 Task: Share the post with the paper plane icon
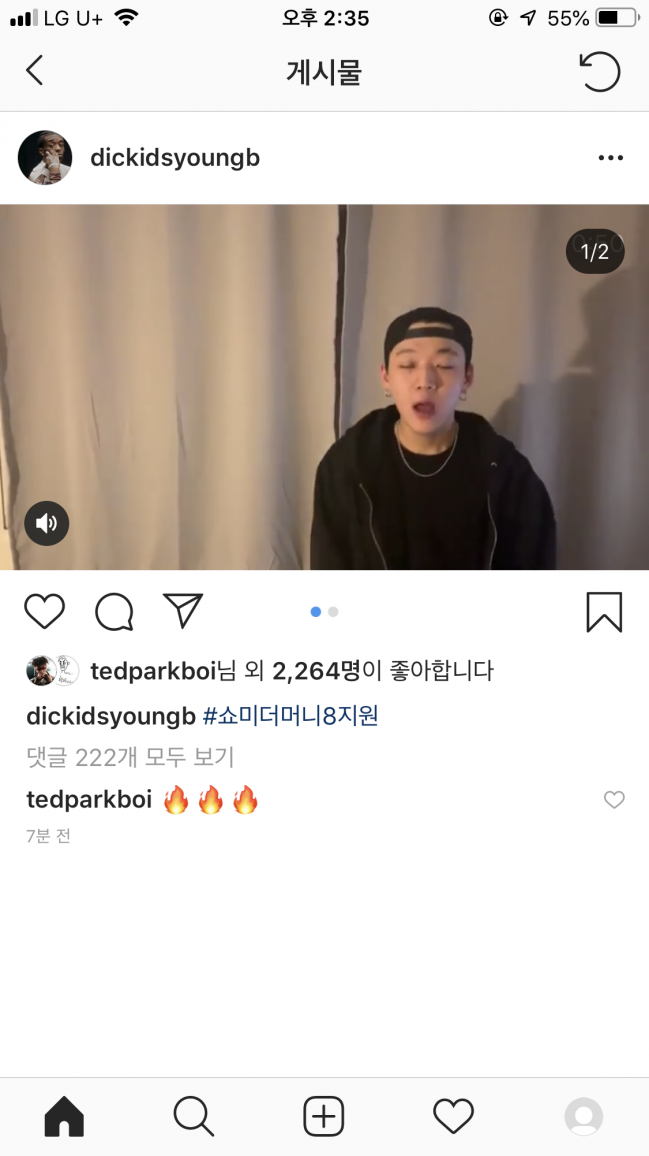(183, 611)
